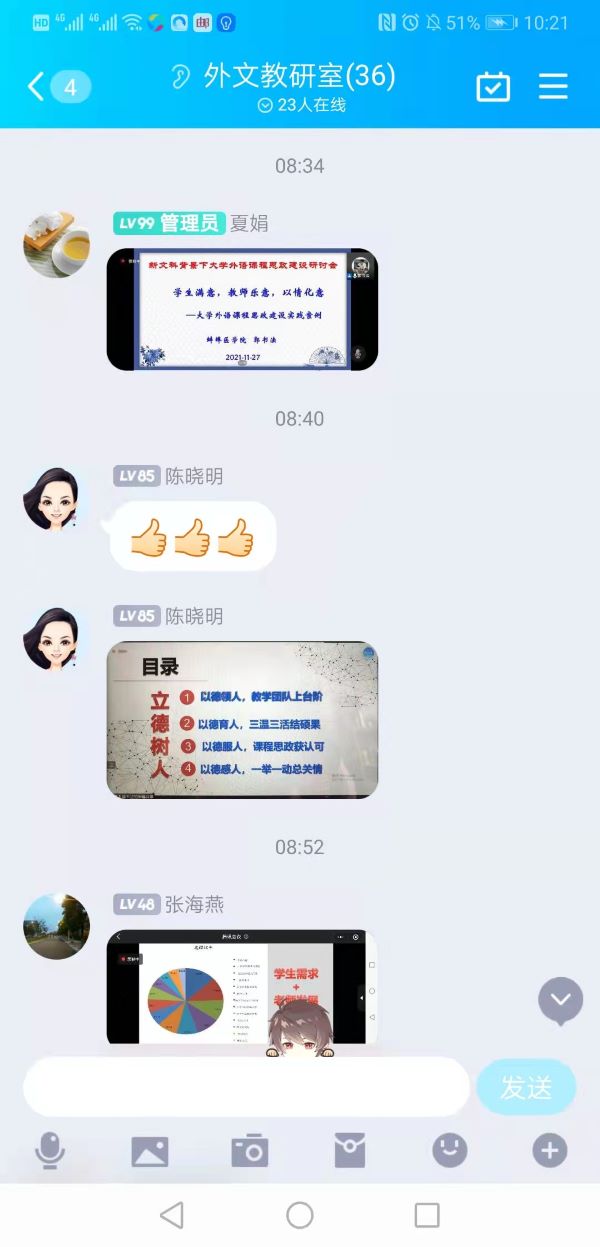The width and height of the screenshot is (600, 1247).
Task: Open the group calendar check-in icon
Action: [x=492, y=87]
